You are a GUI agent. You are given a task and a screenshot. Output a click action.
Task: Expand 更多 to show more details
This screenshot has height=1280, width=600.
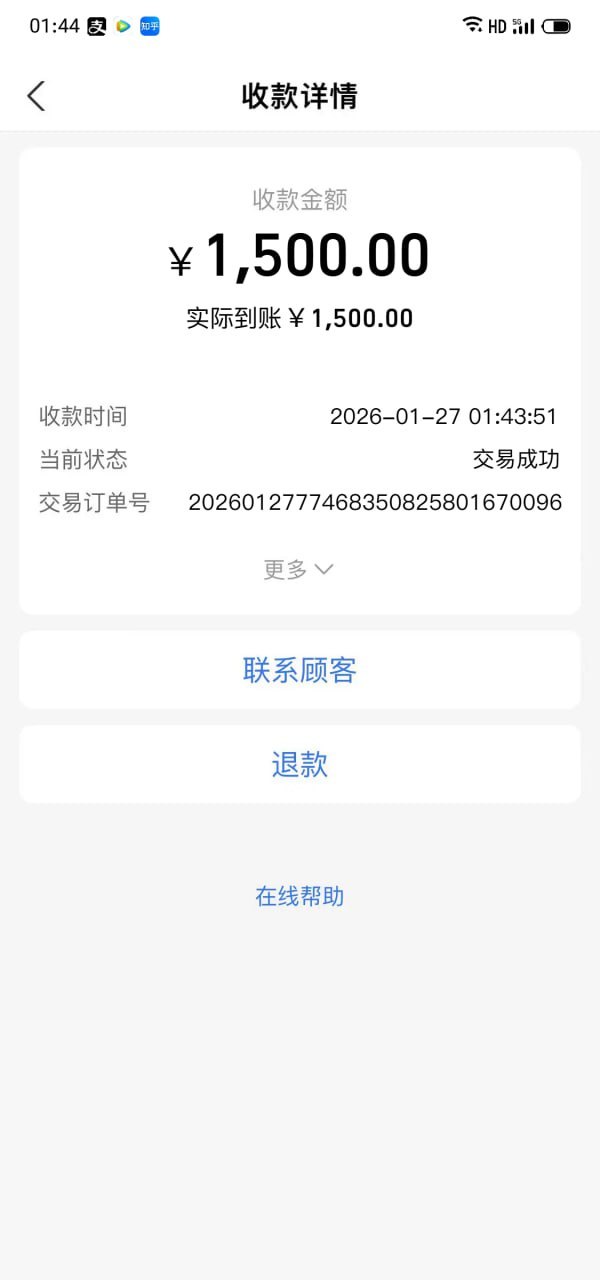[x=298, y=569]
